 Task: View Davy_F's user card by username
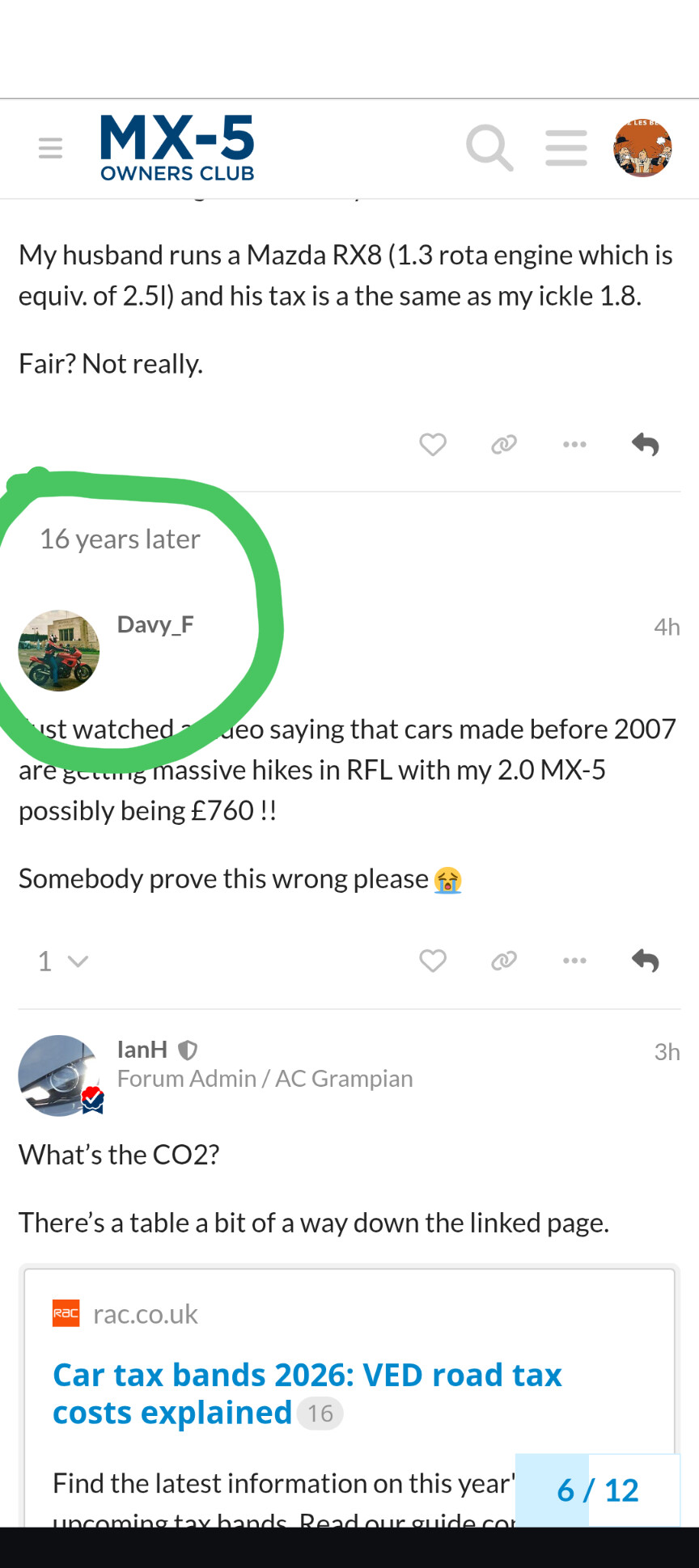click(x=155, y=624)
